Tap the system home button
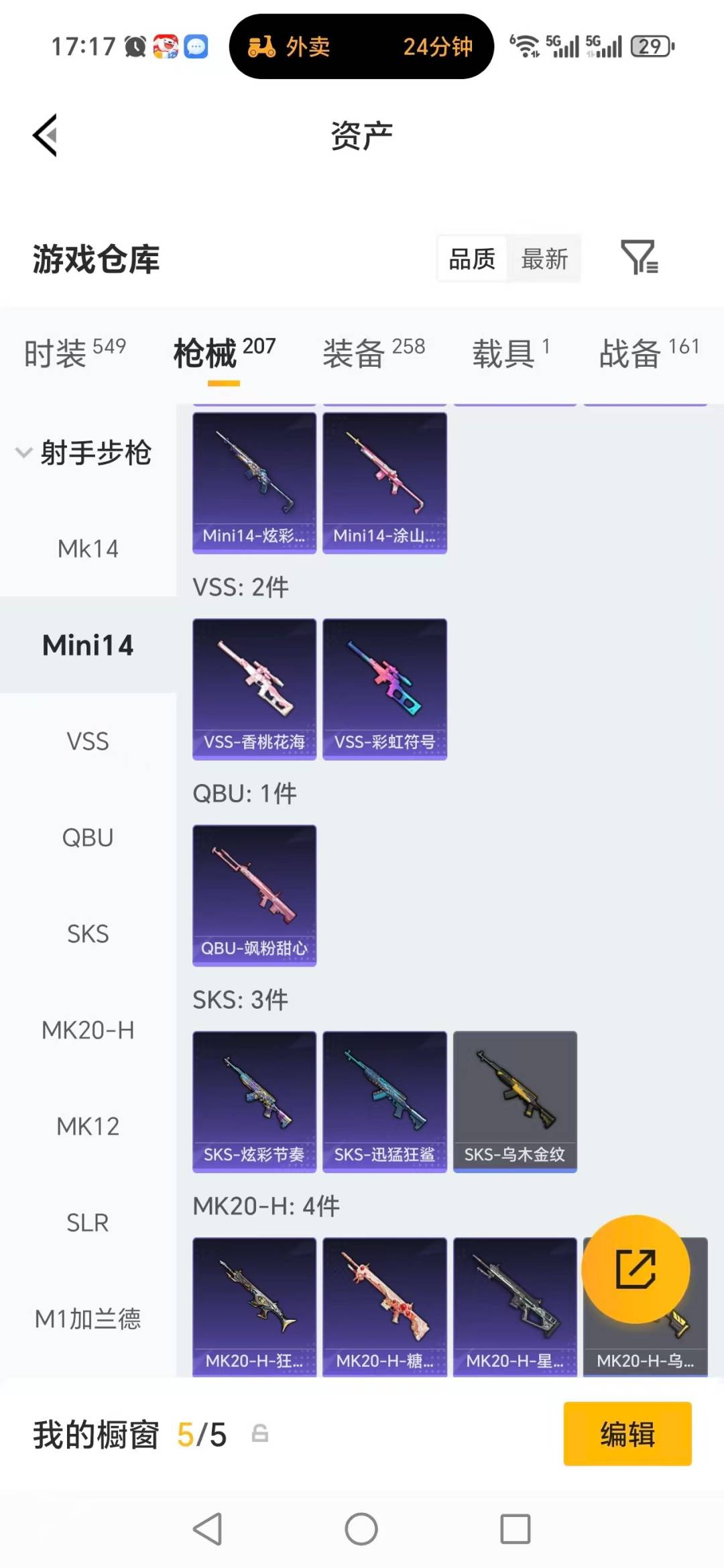The image size is (724, 1568). click(x=361, y=1529)
